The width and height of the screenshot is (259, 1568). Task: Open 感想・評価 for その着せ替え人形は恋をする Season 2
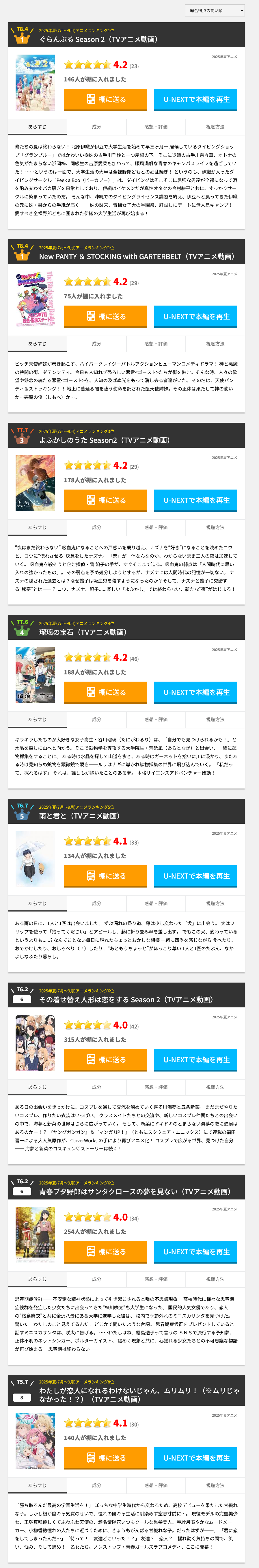click(x=156, y=1087)
